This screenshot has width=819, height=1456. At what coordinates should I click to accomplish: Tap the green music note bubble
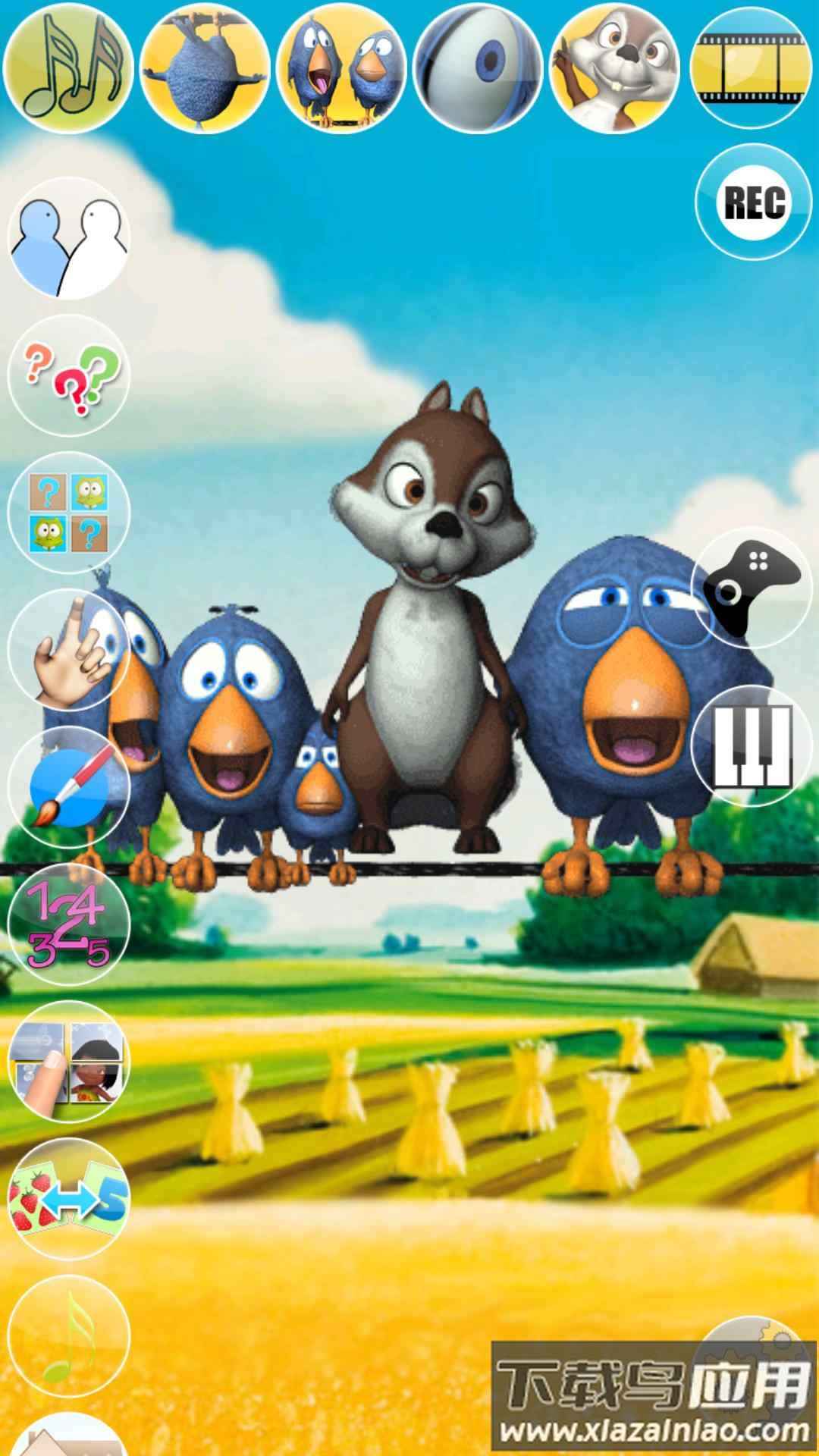click(x=68, y=1335)
